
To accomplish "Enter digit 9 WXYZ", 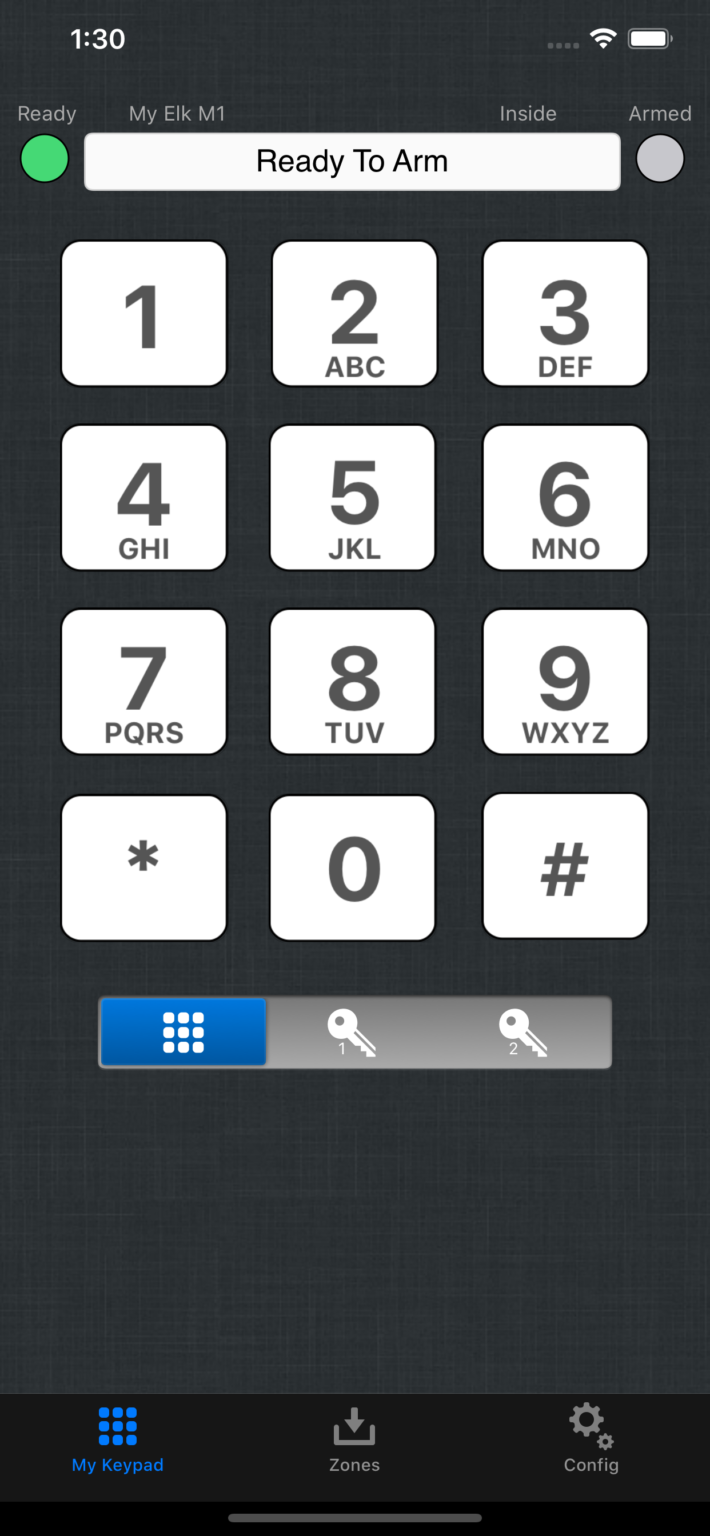I will (565, 682).
